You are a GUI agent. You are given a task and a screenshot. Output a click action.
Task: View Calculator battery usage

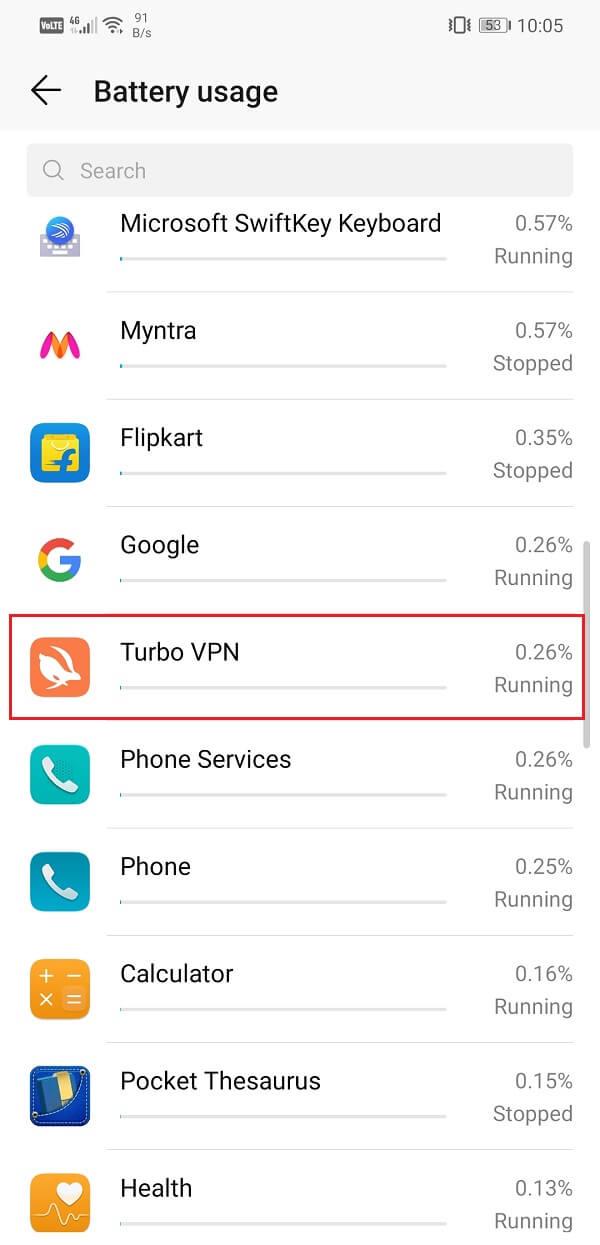pos(300,989)
